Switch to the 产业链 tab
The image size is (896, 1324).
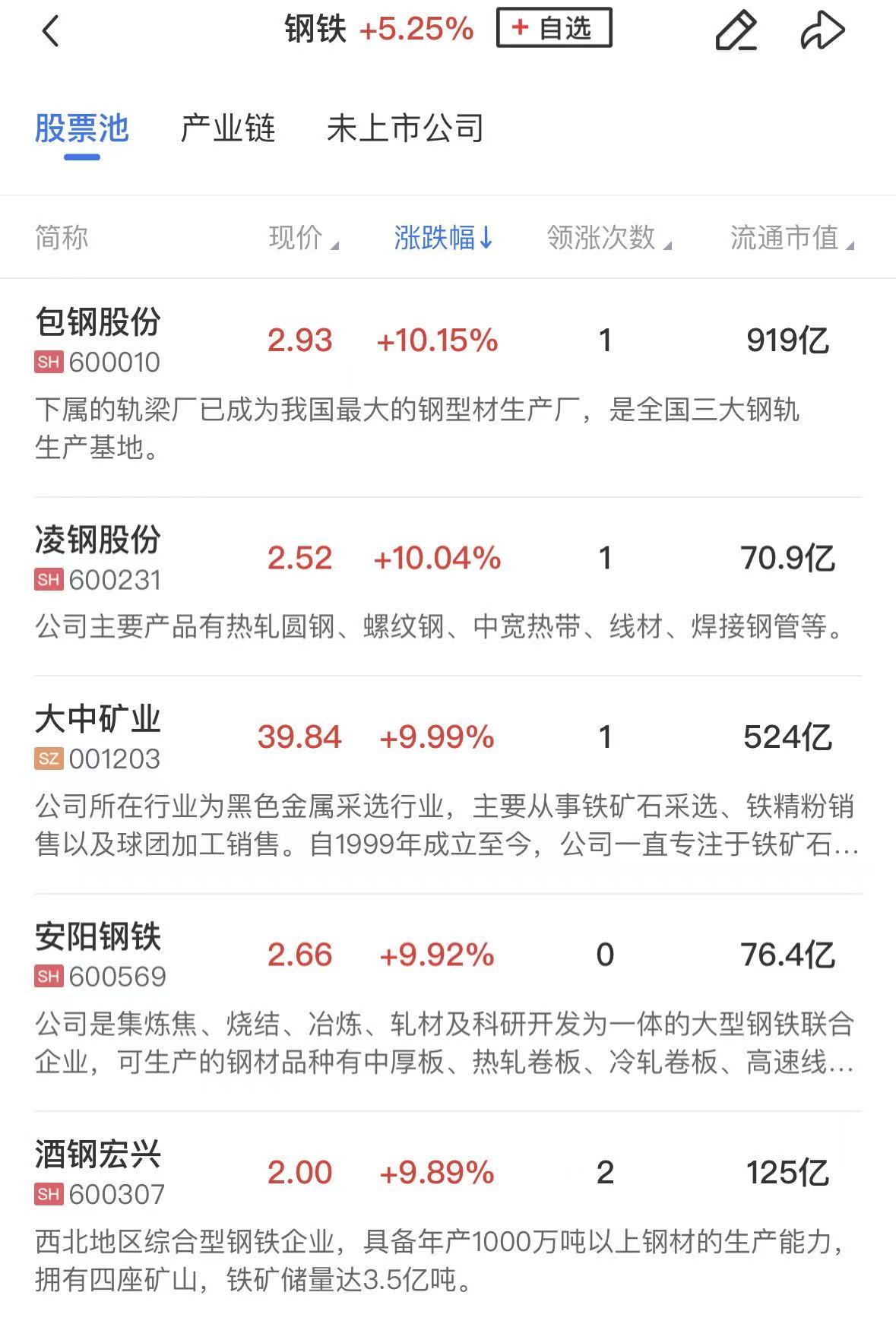(x=227, y=128)
